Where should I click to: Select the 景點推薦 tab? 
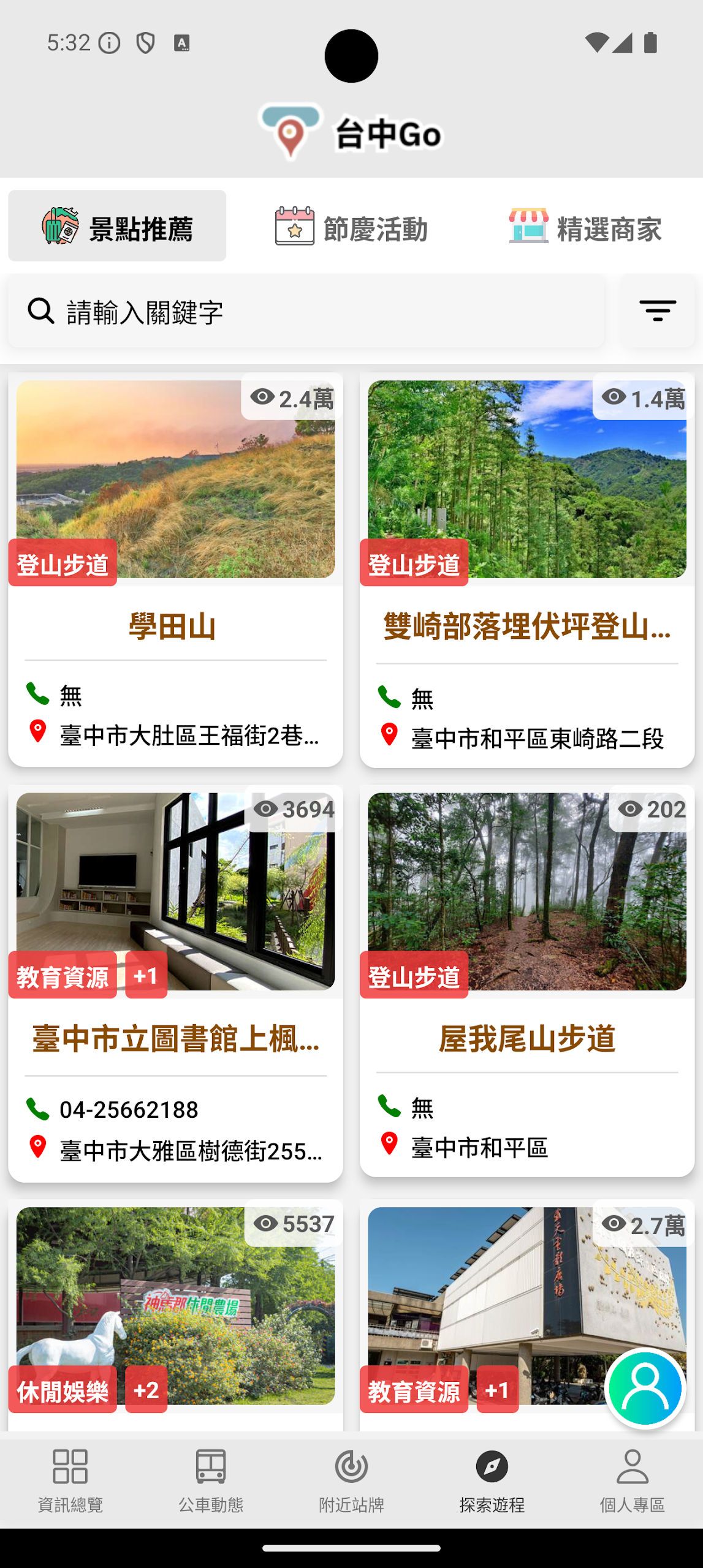click(x=117, y=227)
